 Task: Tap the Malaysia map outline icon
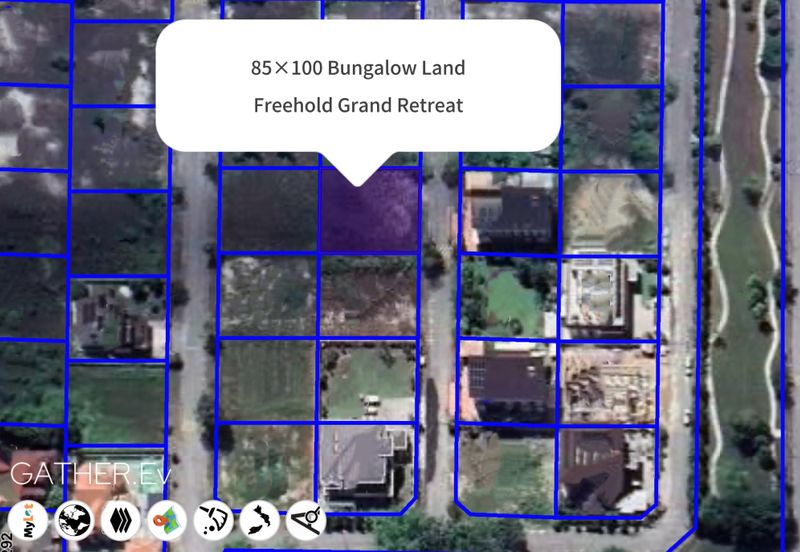pyautogui.click(x=260, y=520)
